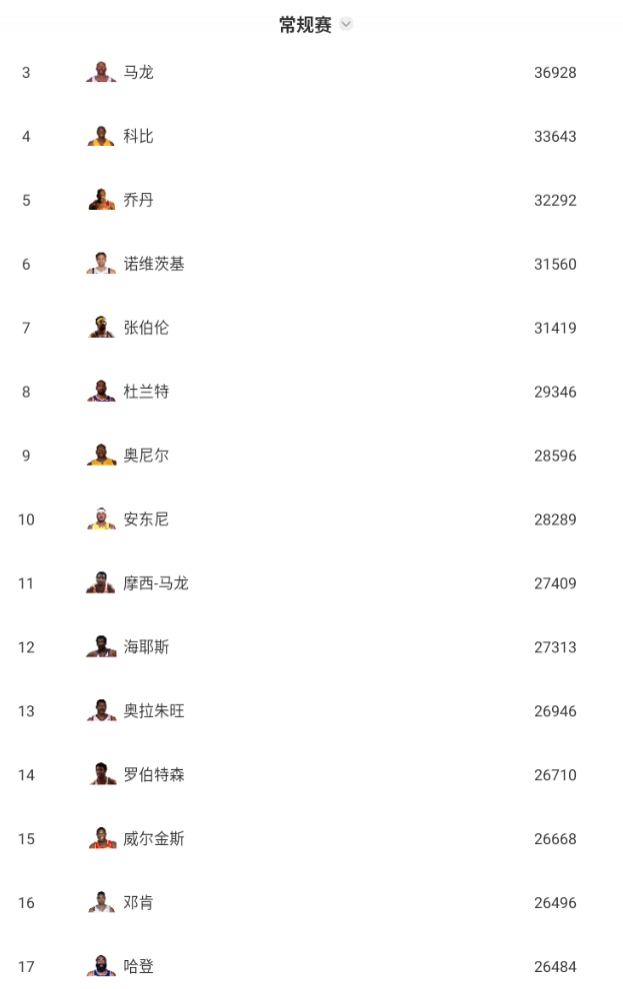Tap 张伯伦's ranking entry

click(x=146, y=328)
